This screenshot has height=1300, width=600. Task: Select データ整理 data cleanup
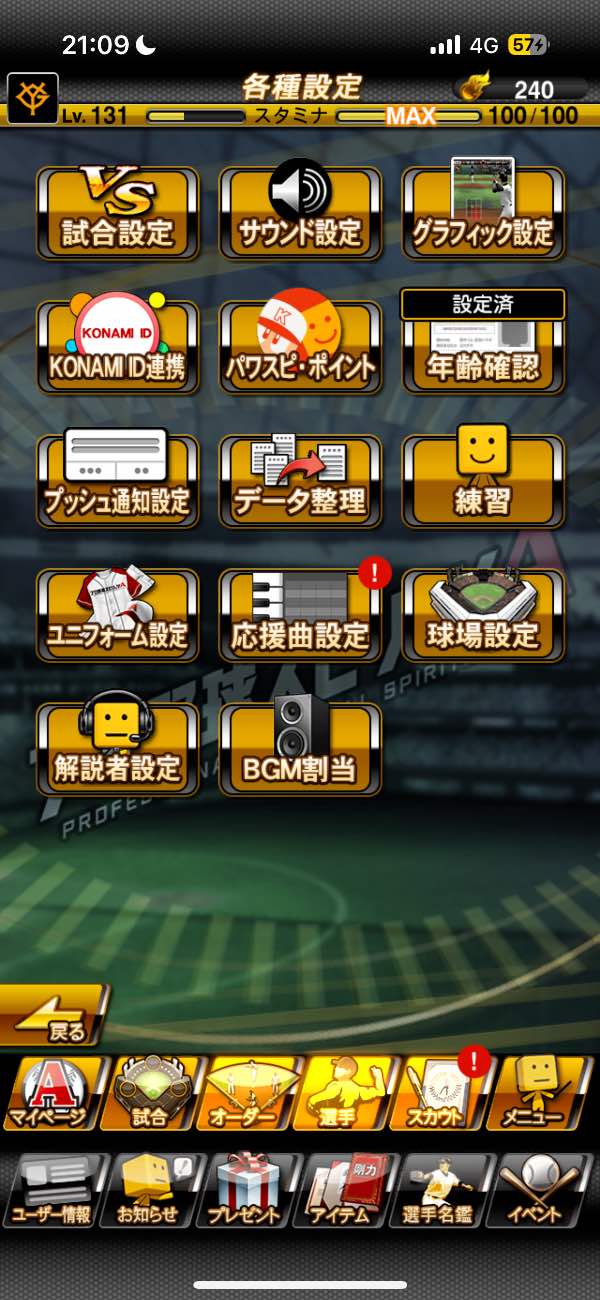(300, 481)
